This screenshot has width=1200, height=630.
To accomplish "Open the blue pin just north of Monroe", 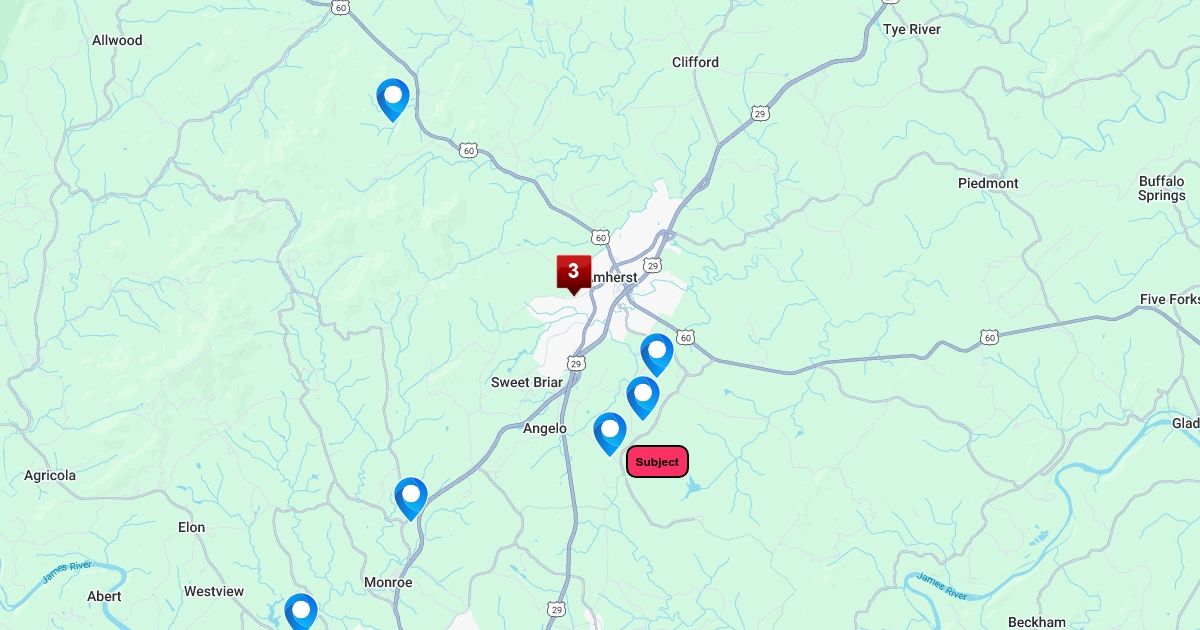I will (411, 499).
